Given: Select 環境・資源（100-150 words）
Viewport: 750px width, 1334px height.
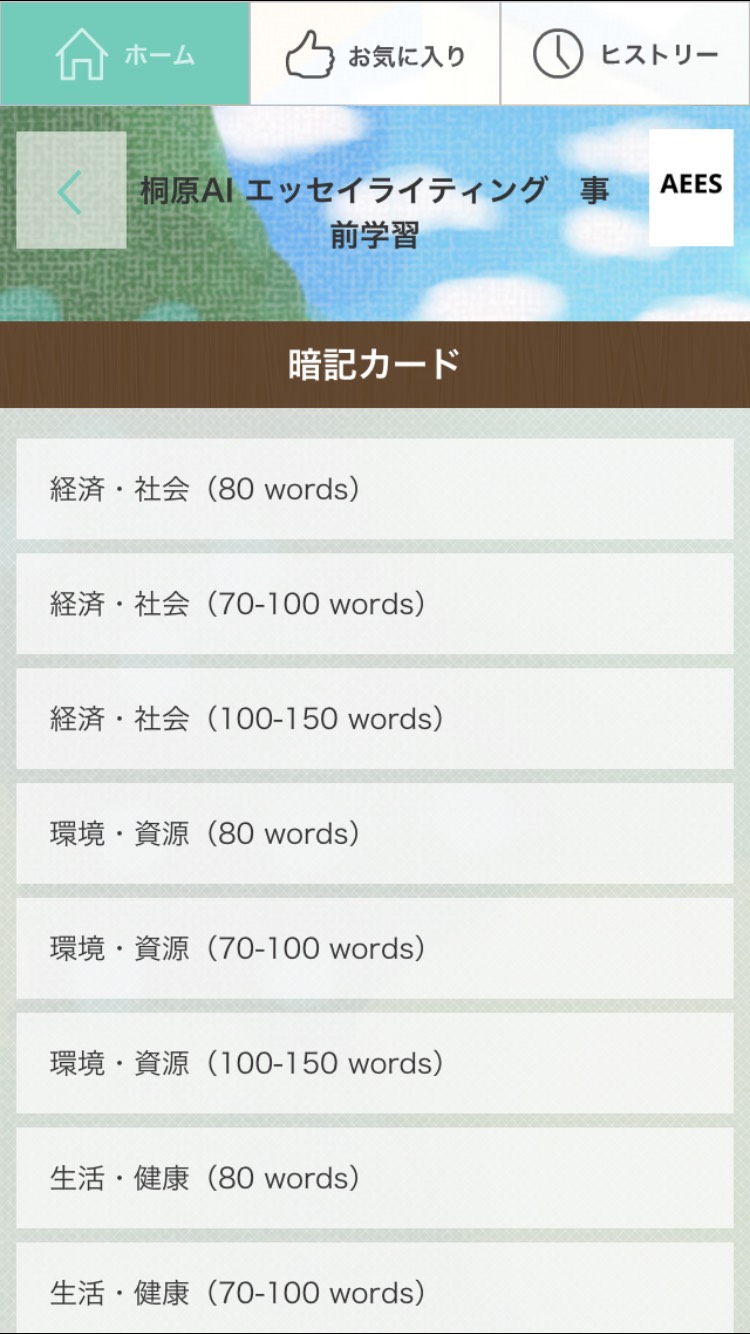Looking at the screenshot, I should click(375, 1063).
